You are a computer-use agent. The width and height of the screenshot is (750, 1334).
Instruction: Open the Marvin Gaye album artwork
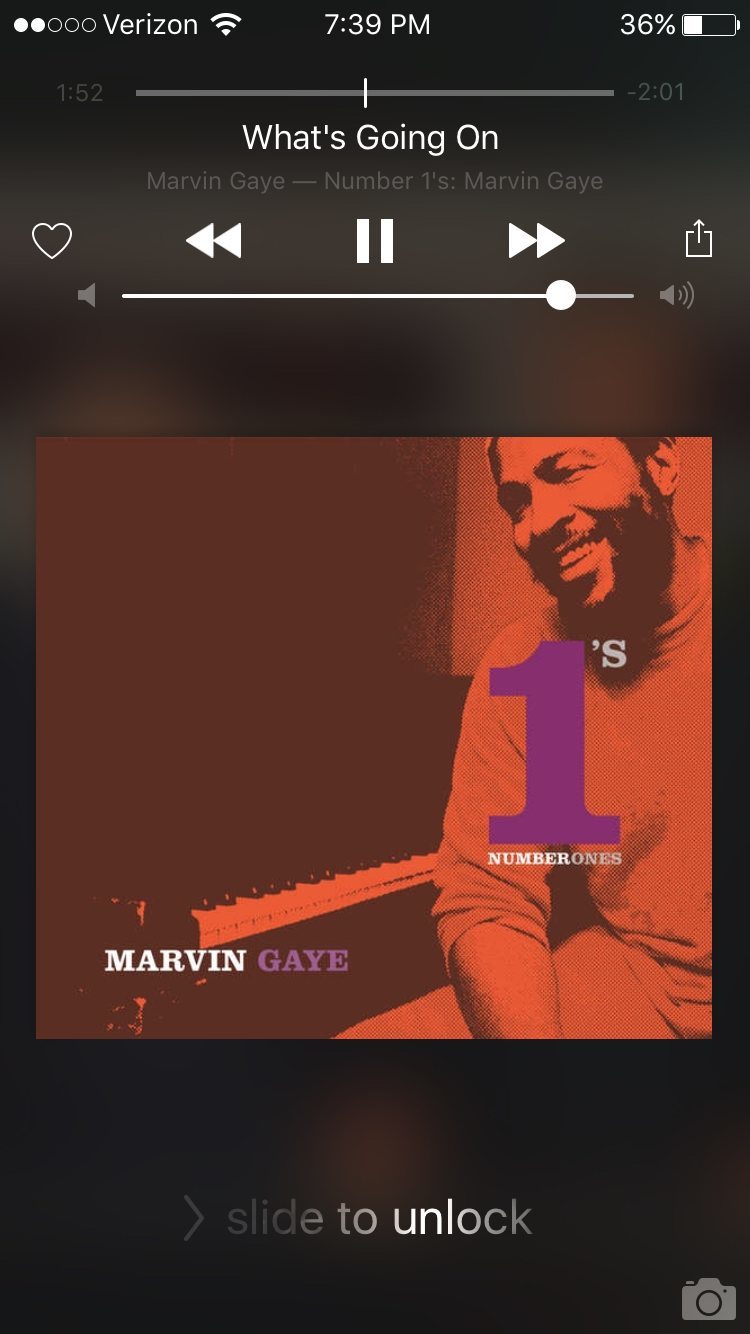(x=374, y=737)
